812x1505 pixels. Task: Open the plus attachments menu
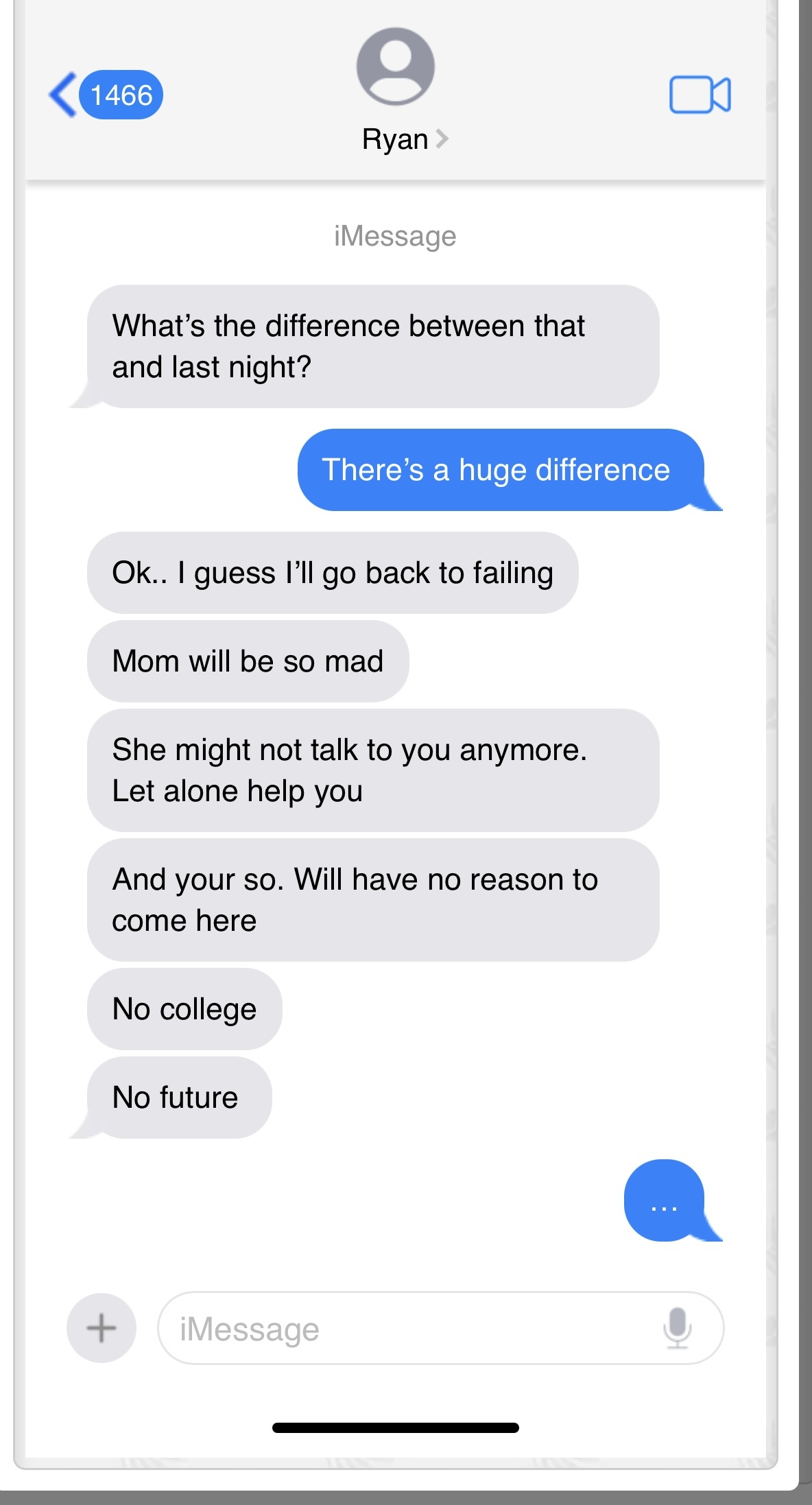[x=101, y=1327]
